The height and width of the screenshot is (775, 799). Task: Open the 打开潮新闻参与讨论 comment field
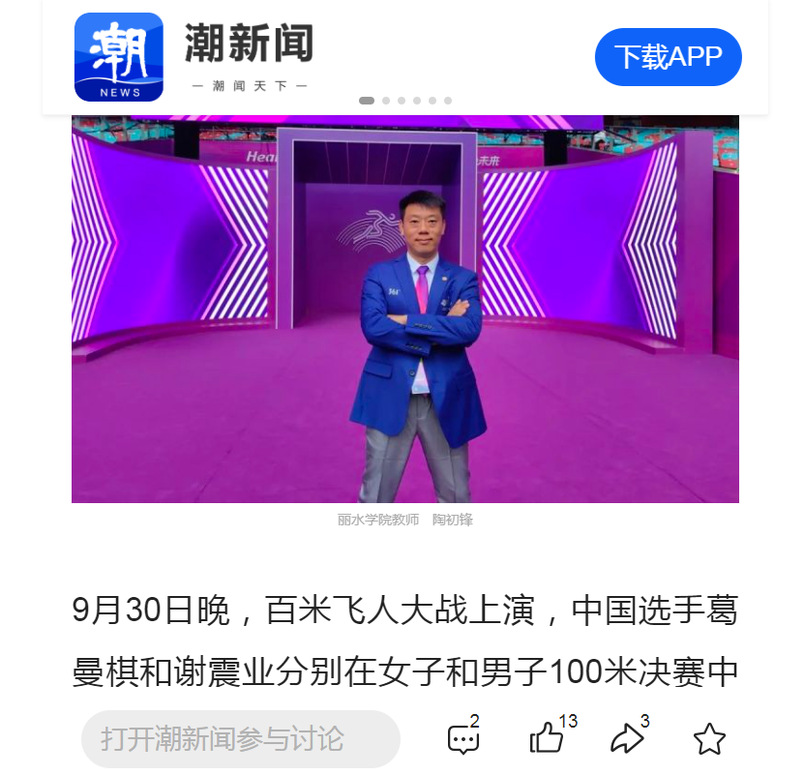coord(240,739)
